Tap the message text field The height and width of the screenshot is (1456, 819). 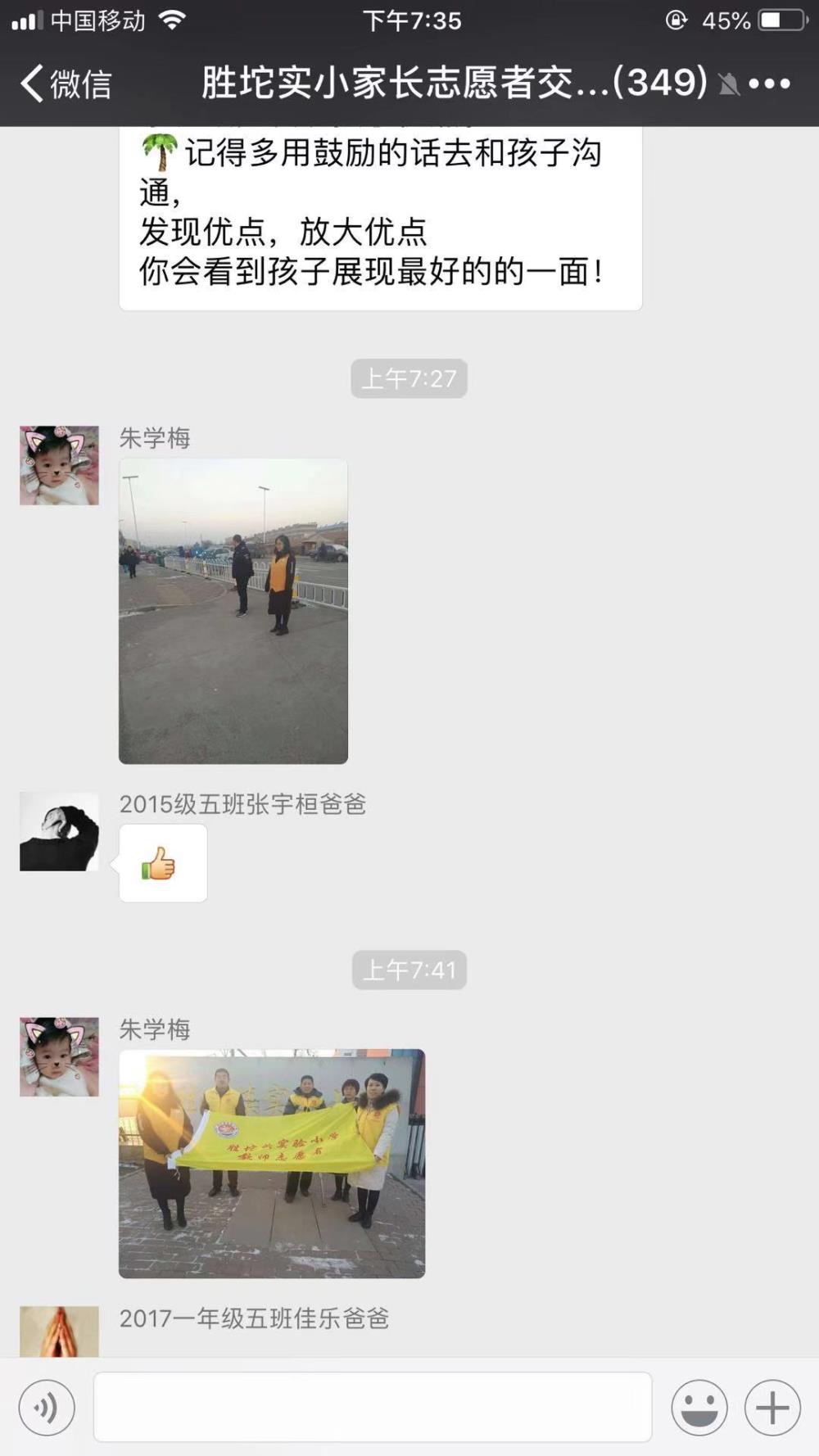(x=373, y=1407)
